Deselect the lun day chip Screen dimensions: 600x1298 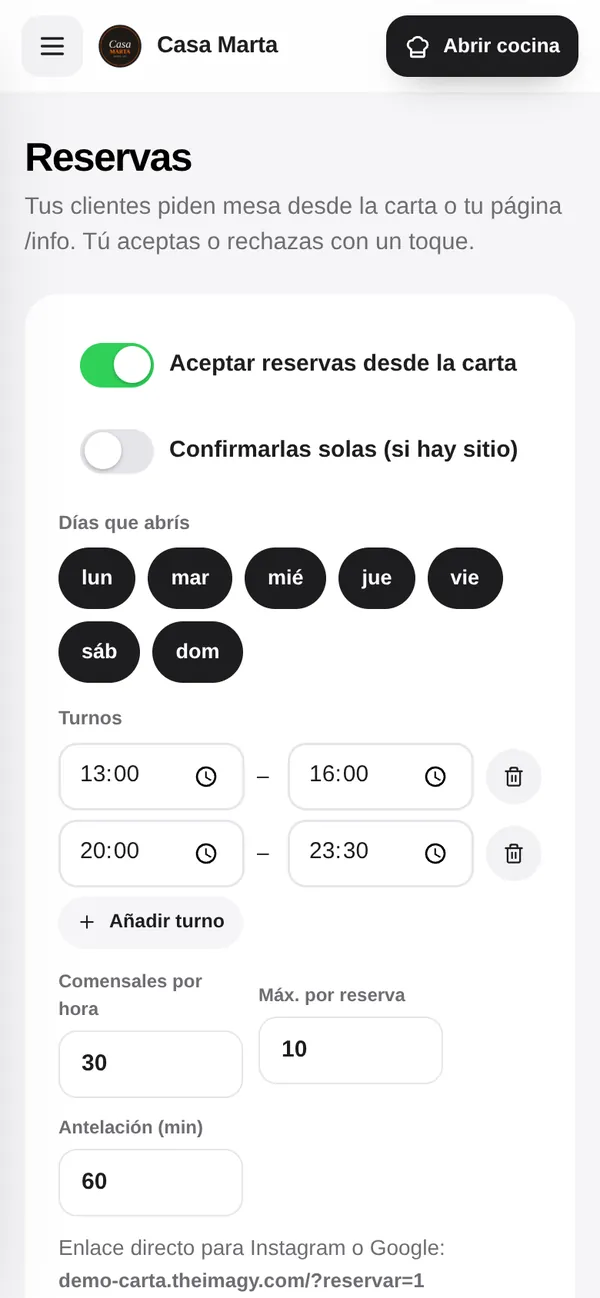tap(96, 578)
